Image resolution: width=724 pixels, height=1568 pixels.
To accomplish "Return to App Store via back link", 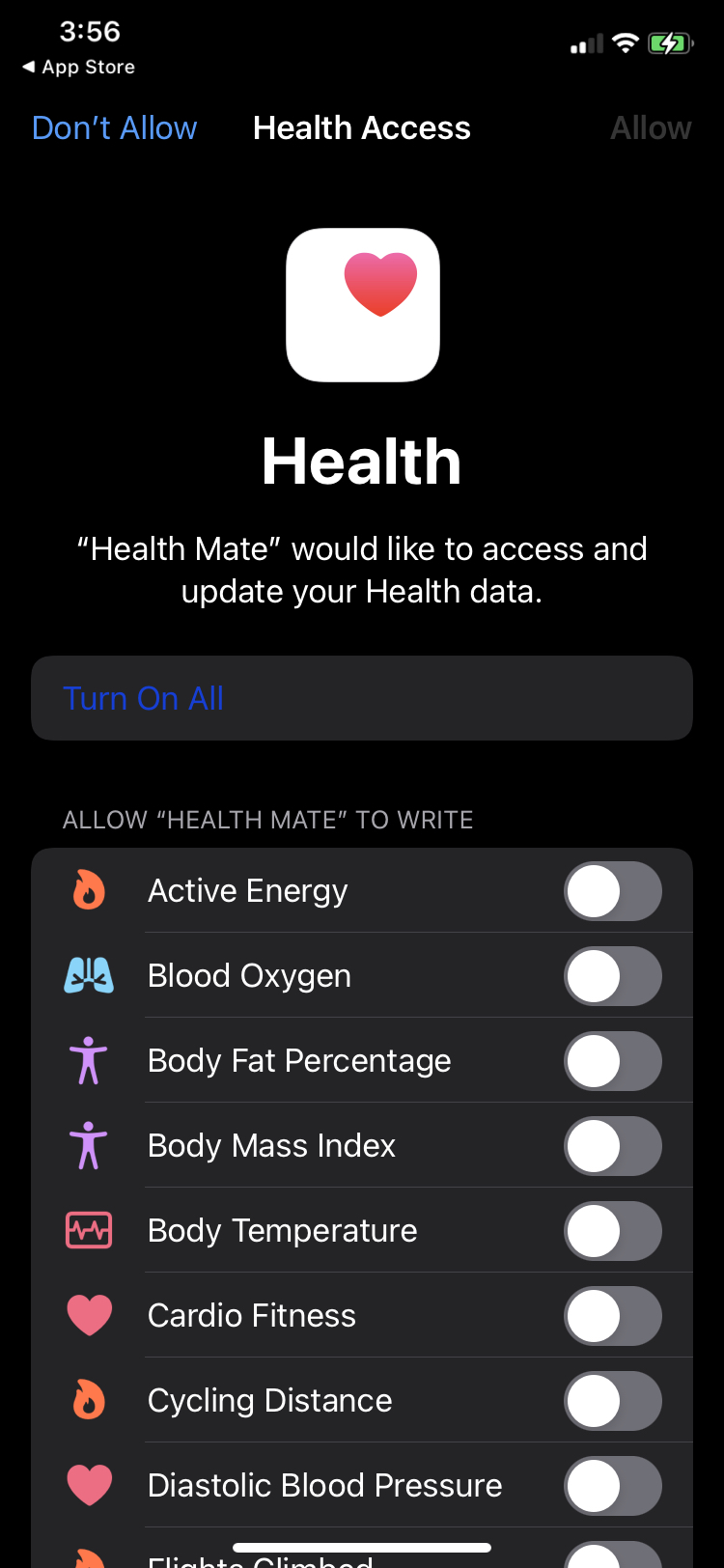I will pos(79,67).
